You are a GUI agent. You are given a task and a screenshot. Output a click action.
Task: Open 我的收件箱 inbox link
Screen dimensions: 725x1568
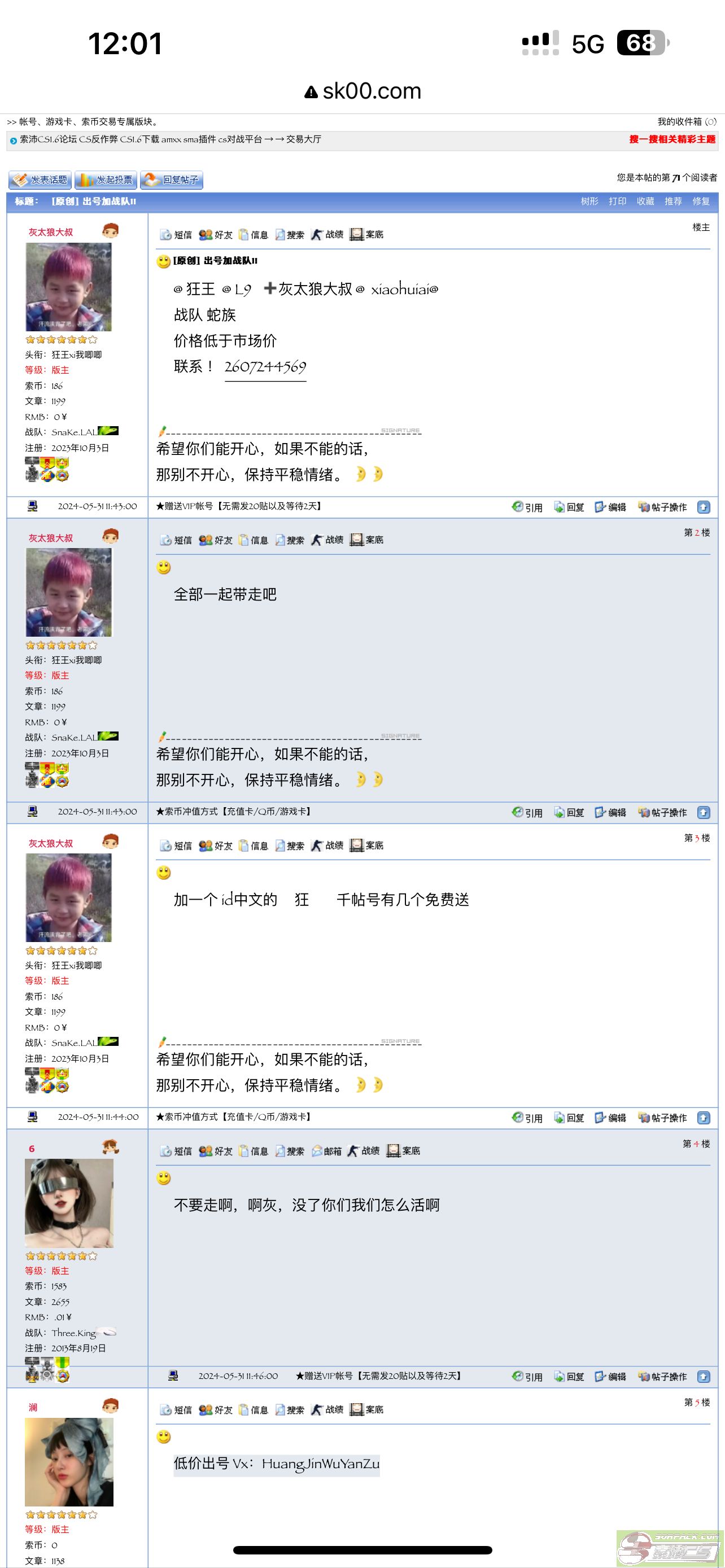[x=679, y=122]
